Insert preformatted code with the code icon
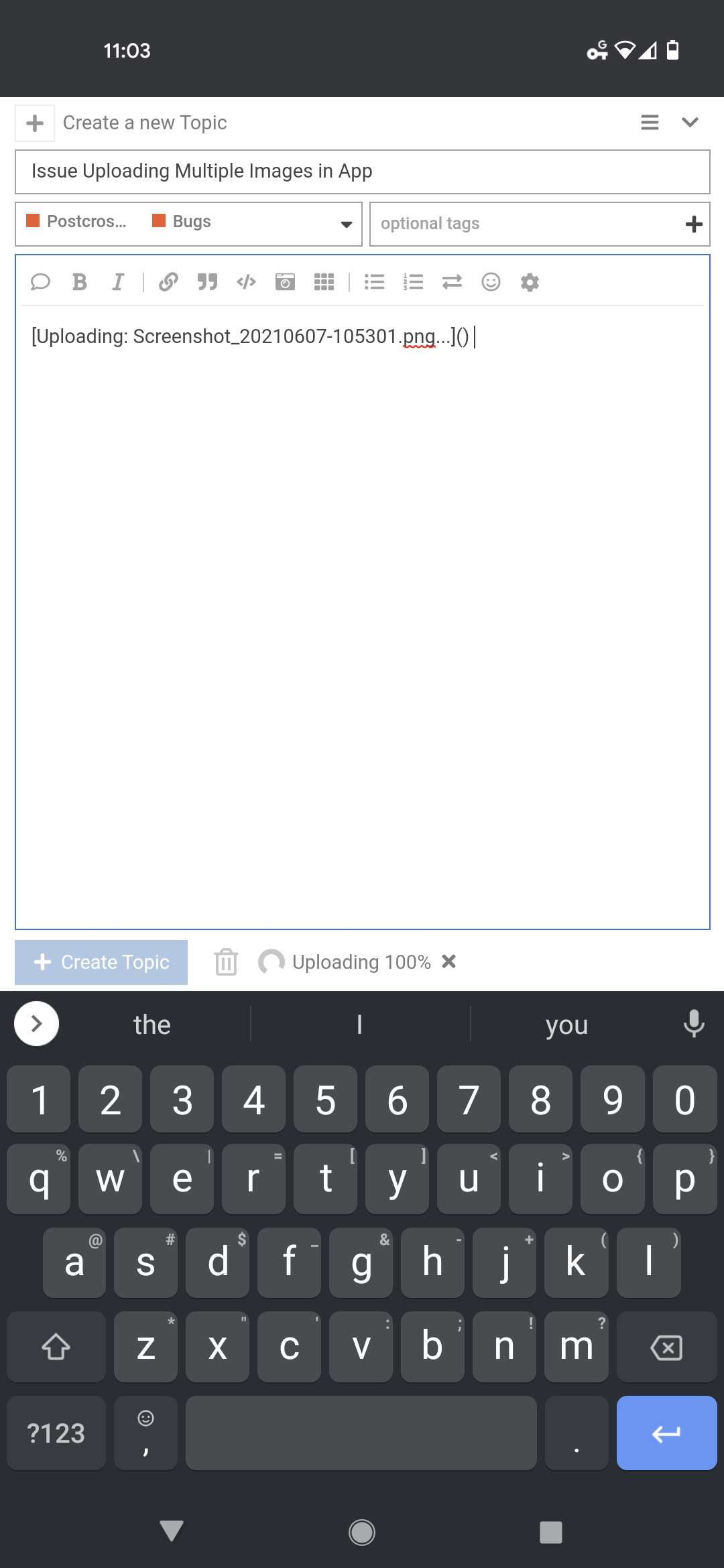724x1568 pixels. tap(246, 282)
